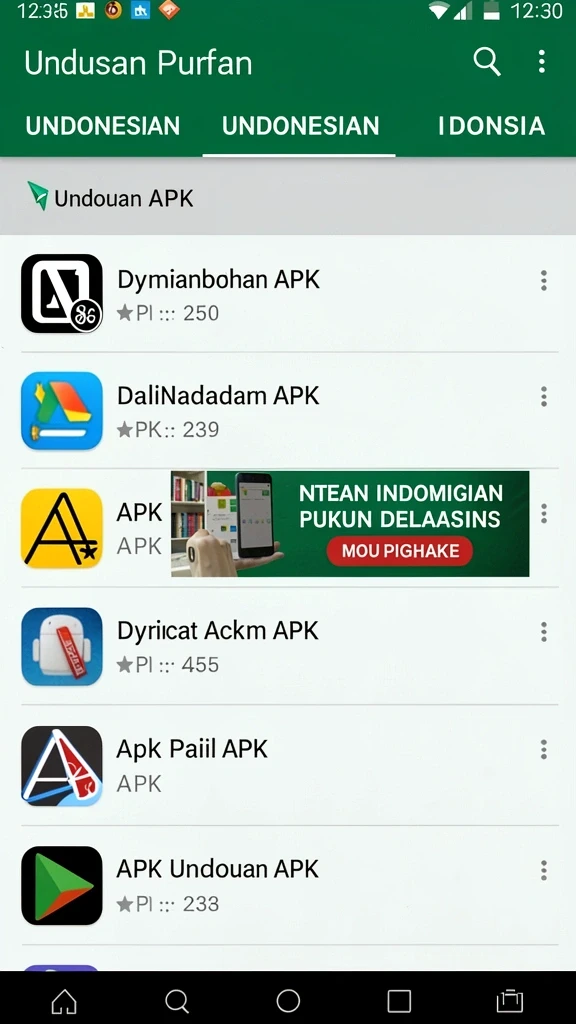Open the app bar overflow menu

pyautogui.click(x=541, y=61)
